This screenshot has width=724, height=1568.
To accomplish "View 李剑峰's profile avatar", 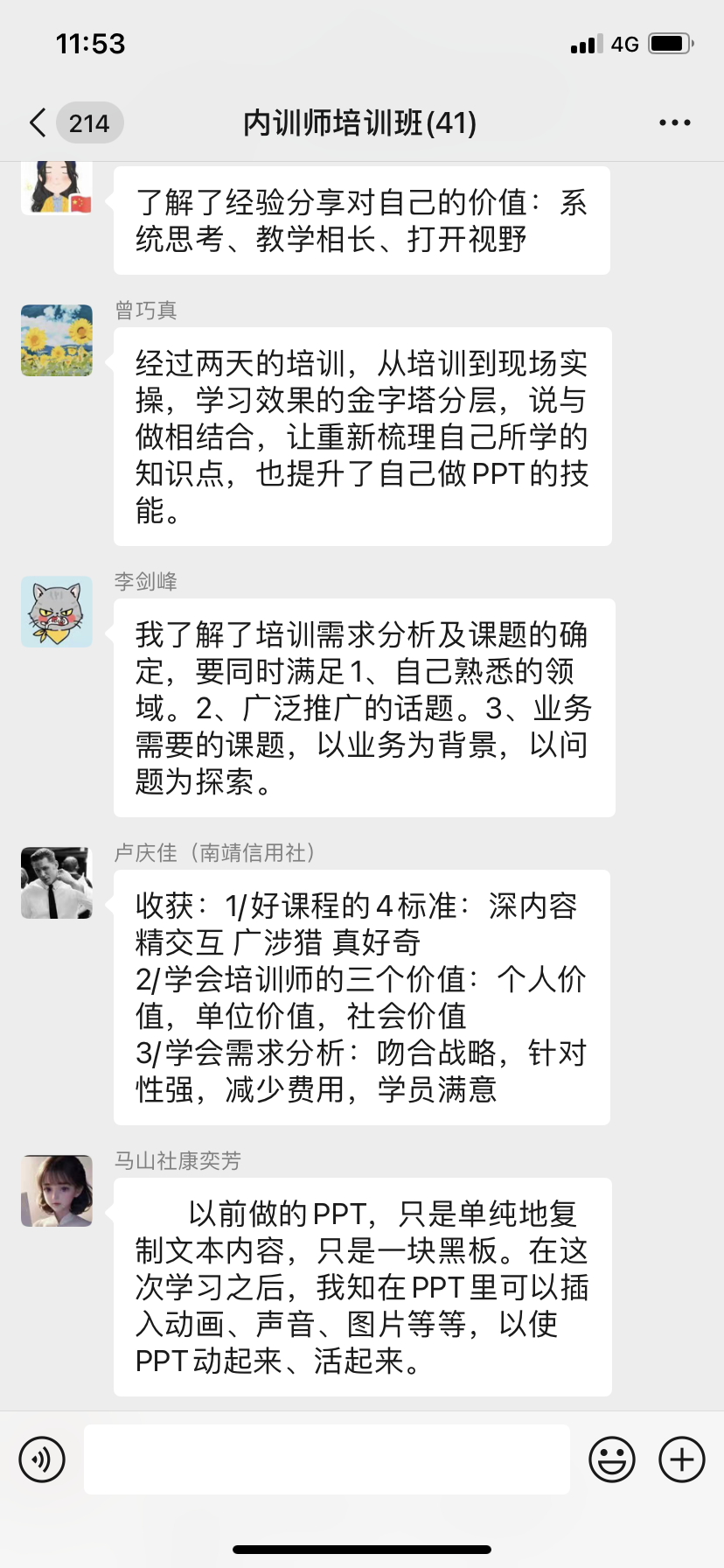I will coord(57,612).
